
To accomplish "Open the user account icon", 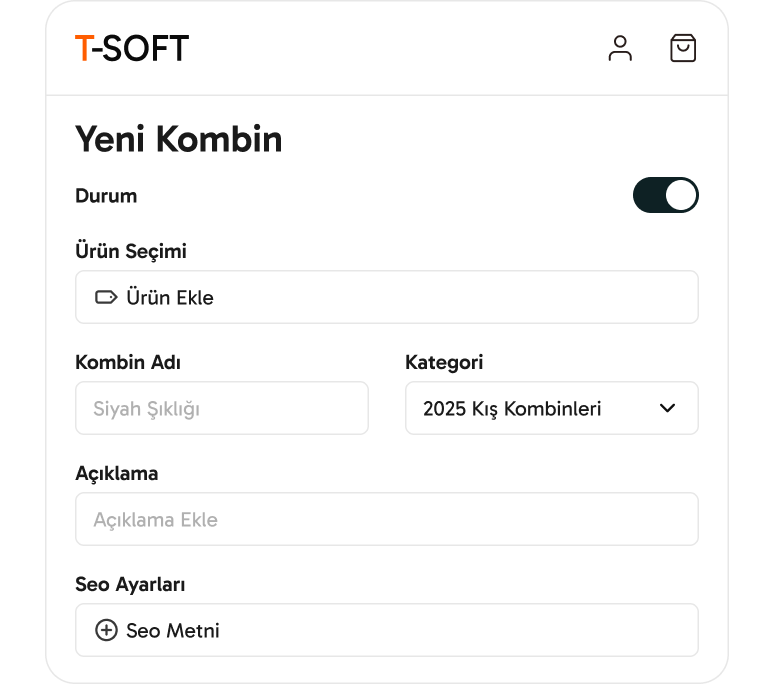I will pos(620,48).
